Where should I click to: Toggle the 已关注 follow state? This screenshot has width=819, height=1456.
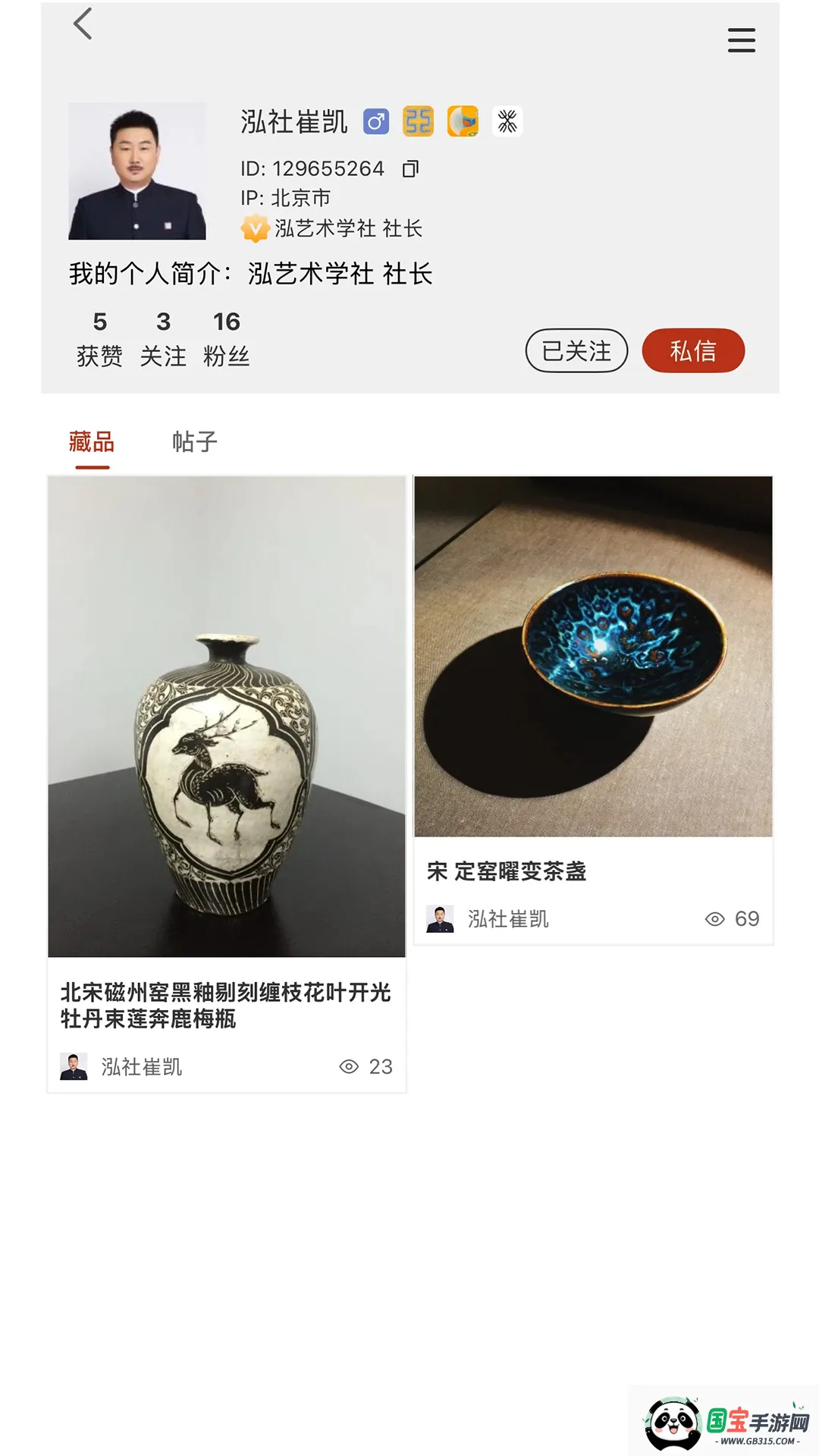(x=576, y=350)
